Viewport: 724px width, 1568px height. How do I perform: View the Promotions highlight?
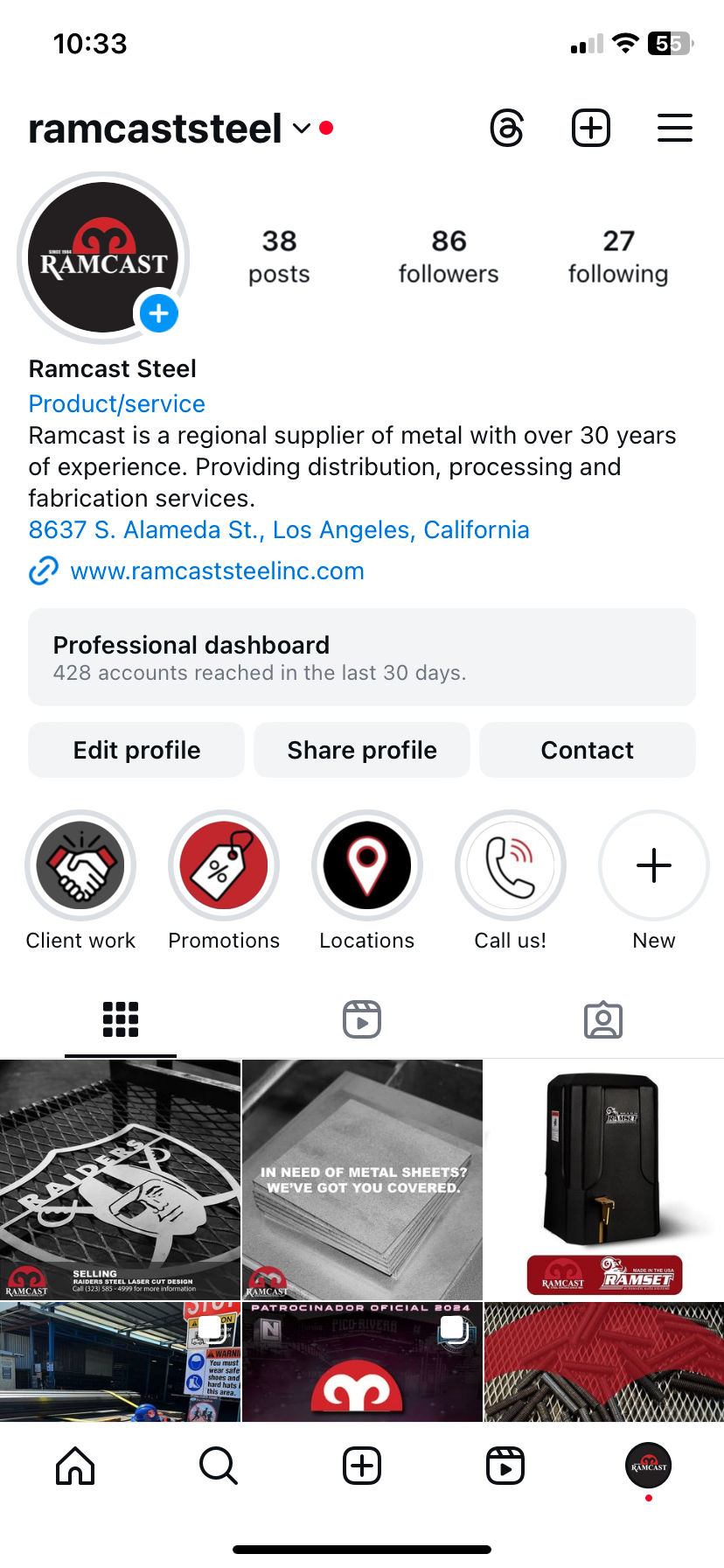click(x=224, y=866)
